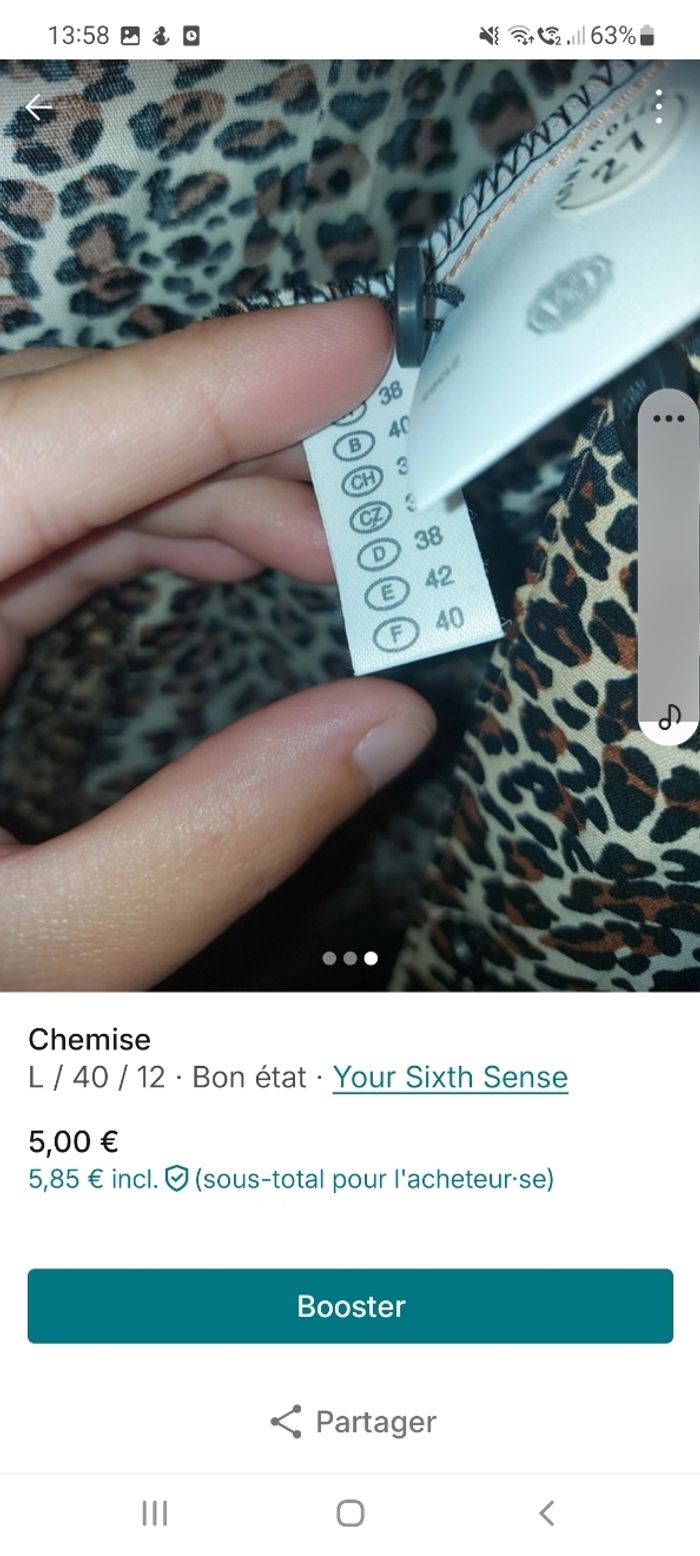Viewport: 700px width, 1556px height.
Task: Go to the phone home screen
Action: click(x=350, y=1513)
